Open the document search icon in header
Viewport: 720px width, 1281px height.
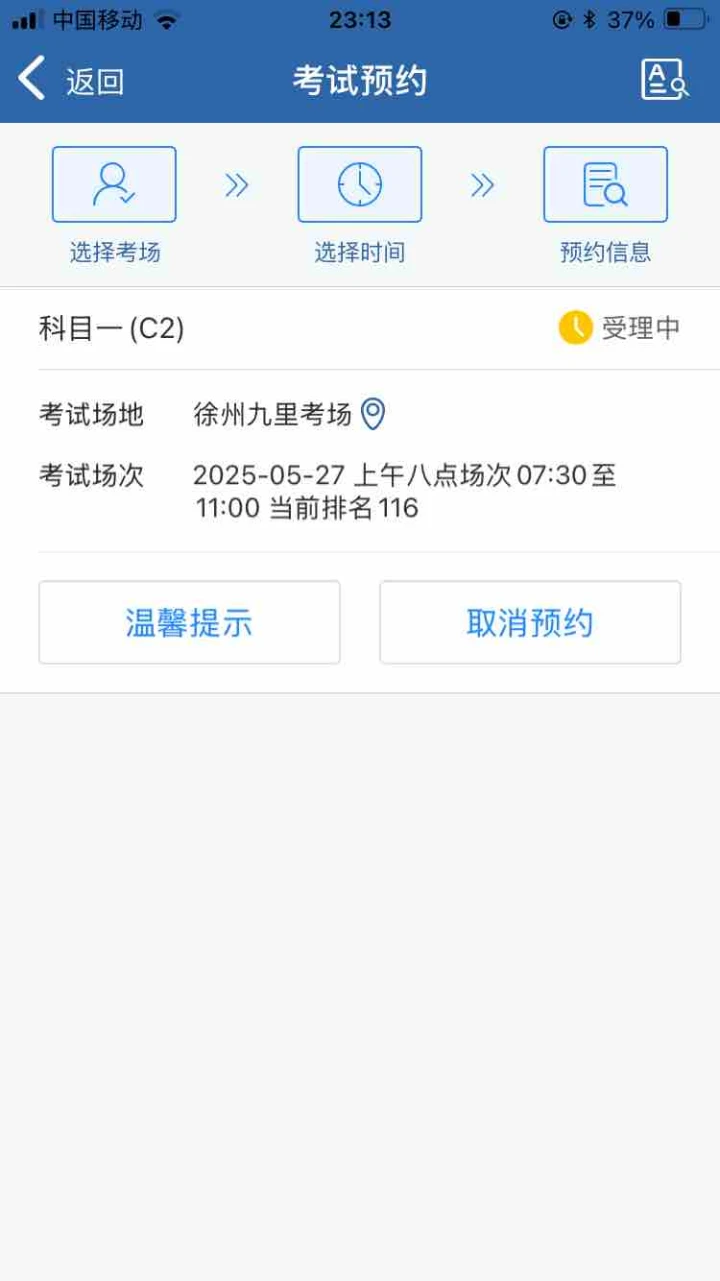665,80
